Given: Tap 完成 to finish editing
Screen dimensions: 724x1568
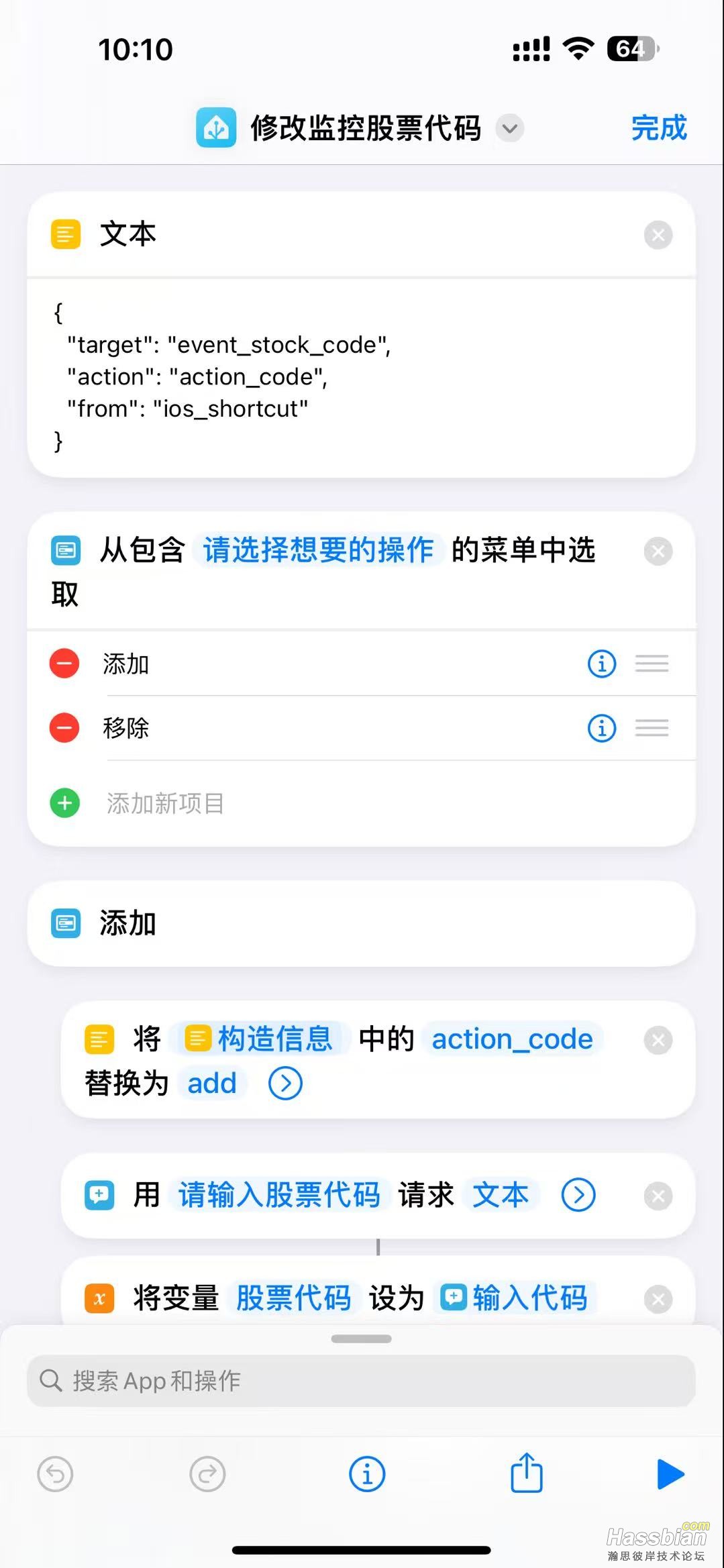Looking at the screenshot, I should [658, 127].
